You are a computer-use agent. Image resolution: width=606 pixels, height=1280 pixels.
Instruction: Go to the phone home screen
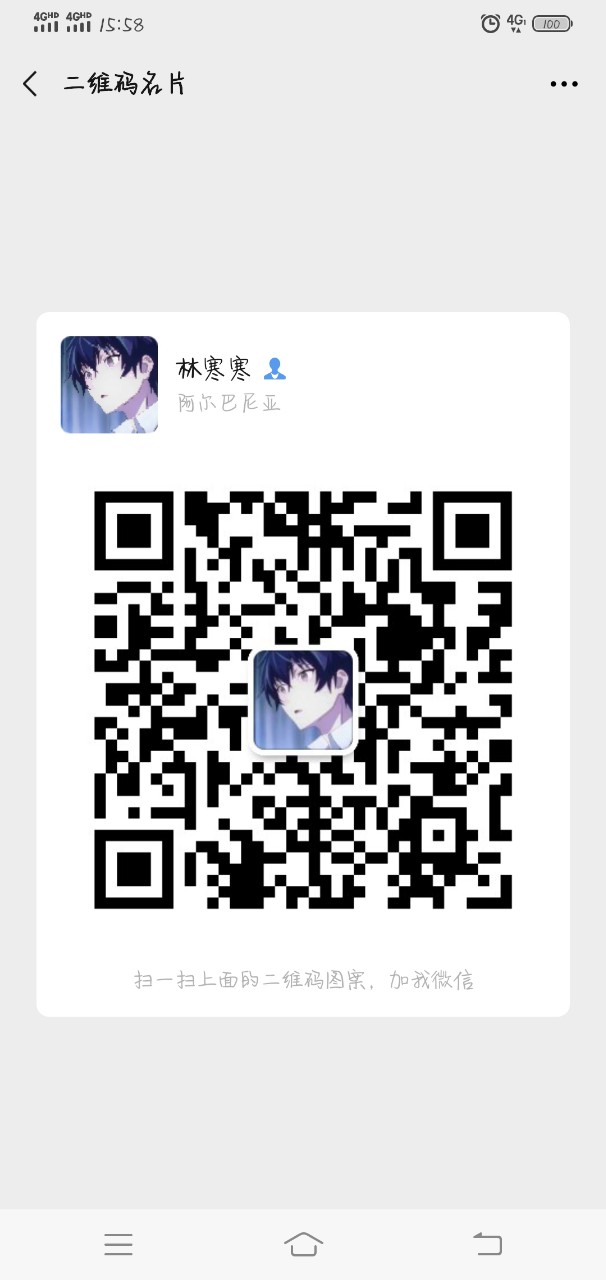(x=303, y=1244)
